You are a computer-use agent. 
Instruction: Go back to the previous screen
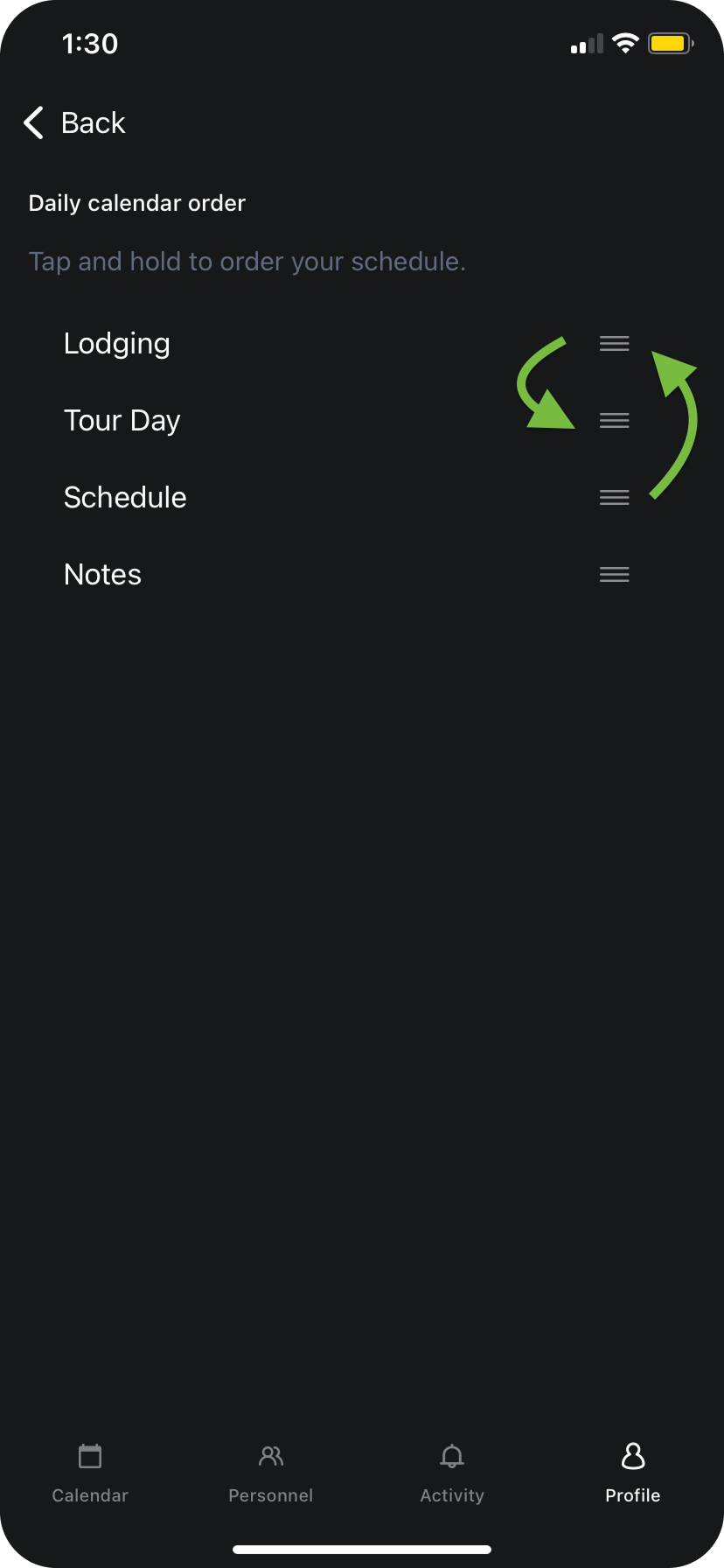point(74,123)
